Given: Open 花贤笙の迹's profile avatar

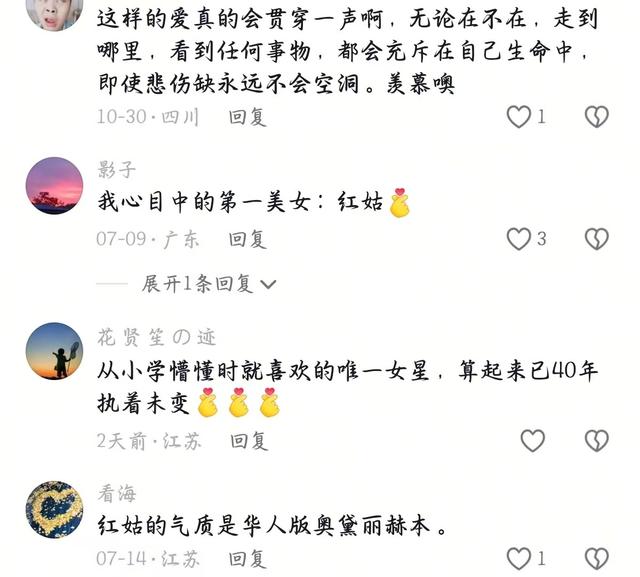Looking at the screenshot, I should tap(54, 351).
